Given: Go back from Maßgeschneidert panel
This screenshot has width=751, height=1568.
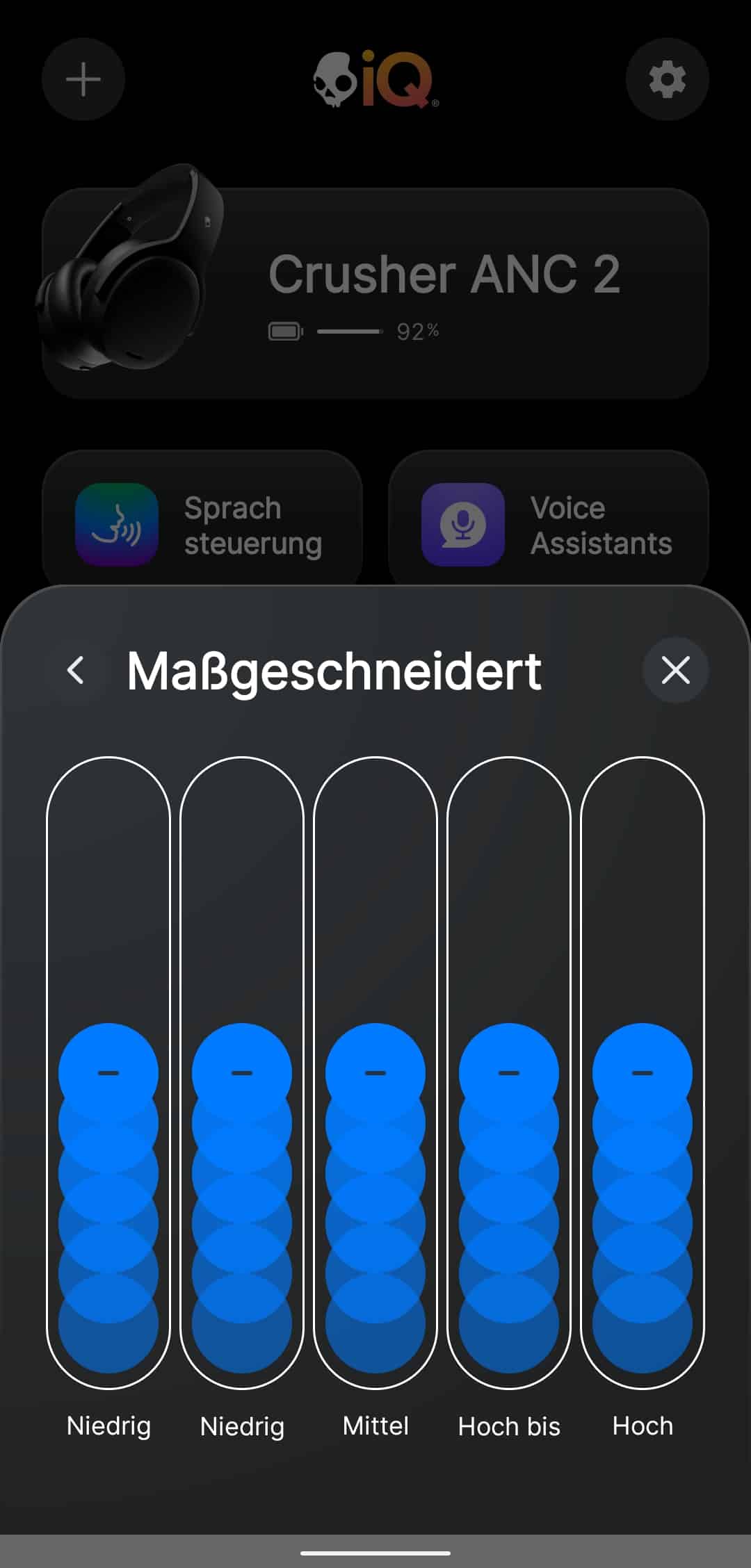Looking at the screenshot, I should pos(76,671).
